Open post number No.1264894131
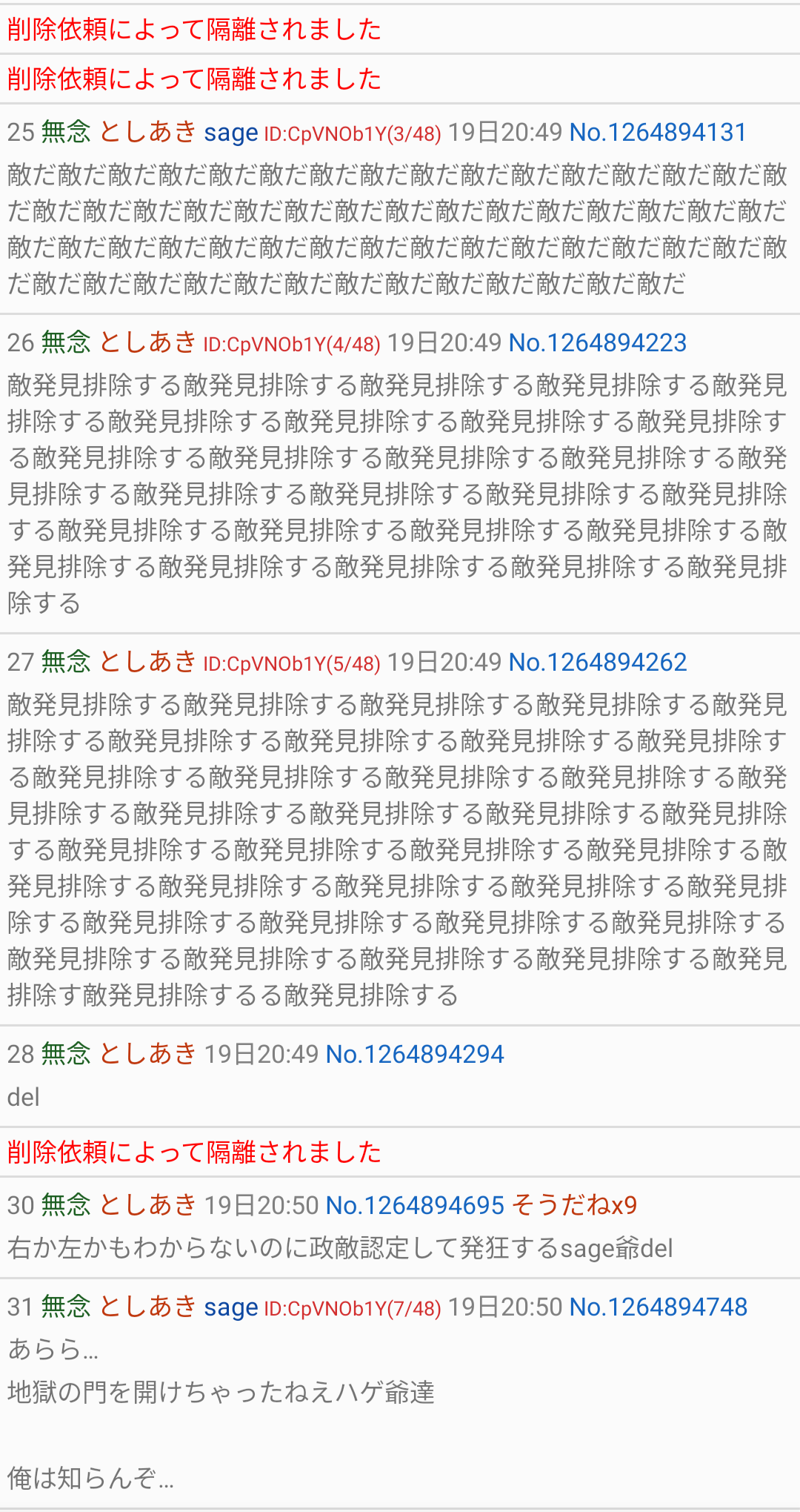 pyautogui.click(x=658, y=133)
